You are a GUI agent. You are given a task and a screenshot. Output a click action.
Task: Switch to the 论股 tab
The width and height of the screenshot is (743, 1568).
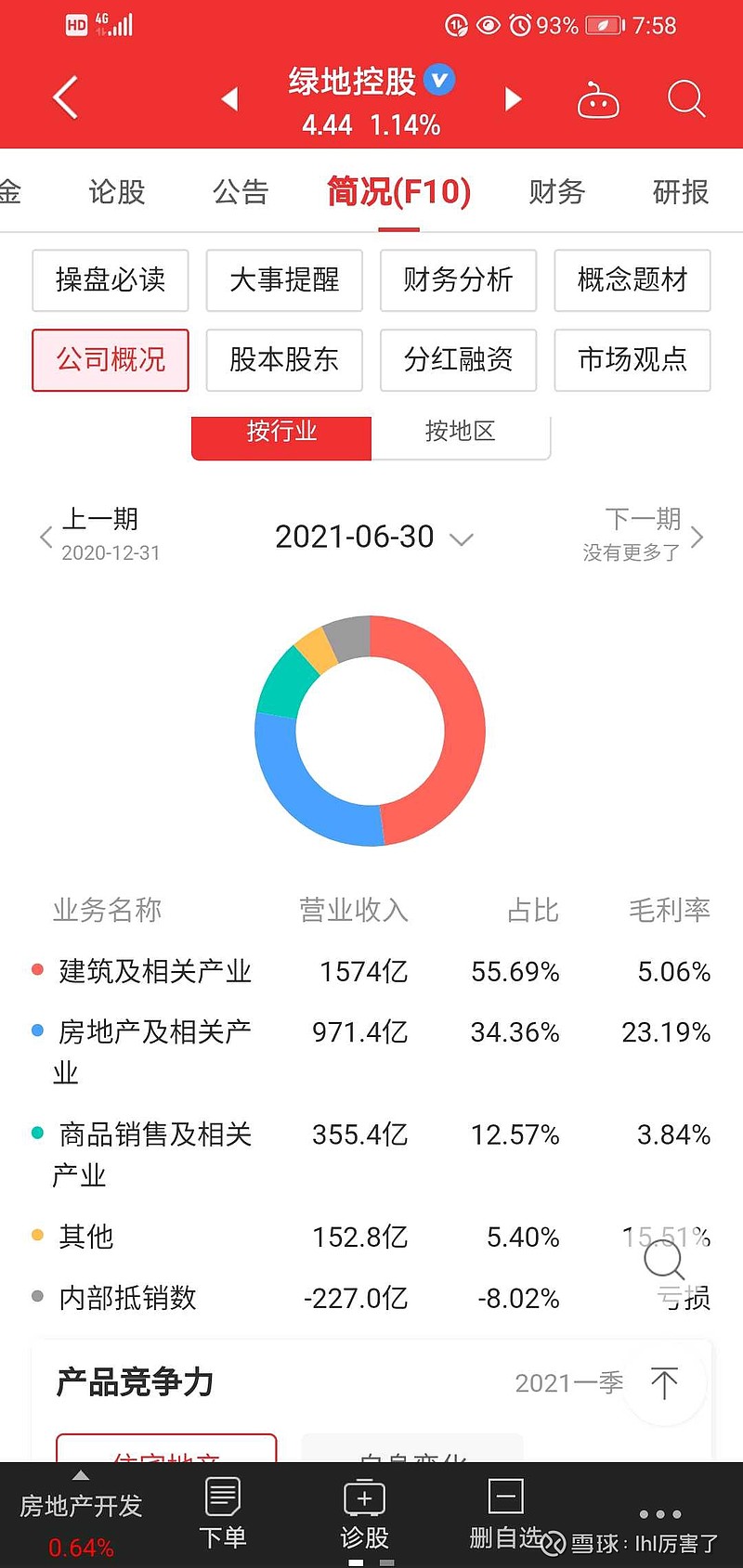(117, 192)
